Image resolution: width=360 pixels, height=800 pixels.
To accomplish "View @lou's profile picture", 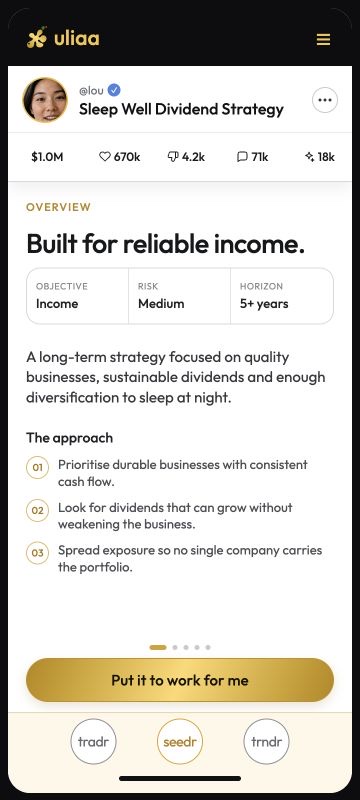I will pos(45,100).
